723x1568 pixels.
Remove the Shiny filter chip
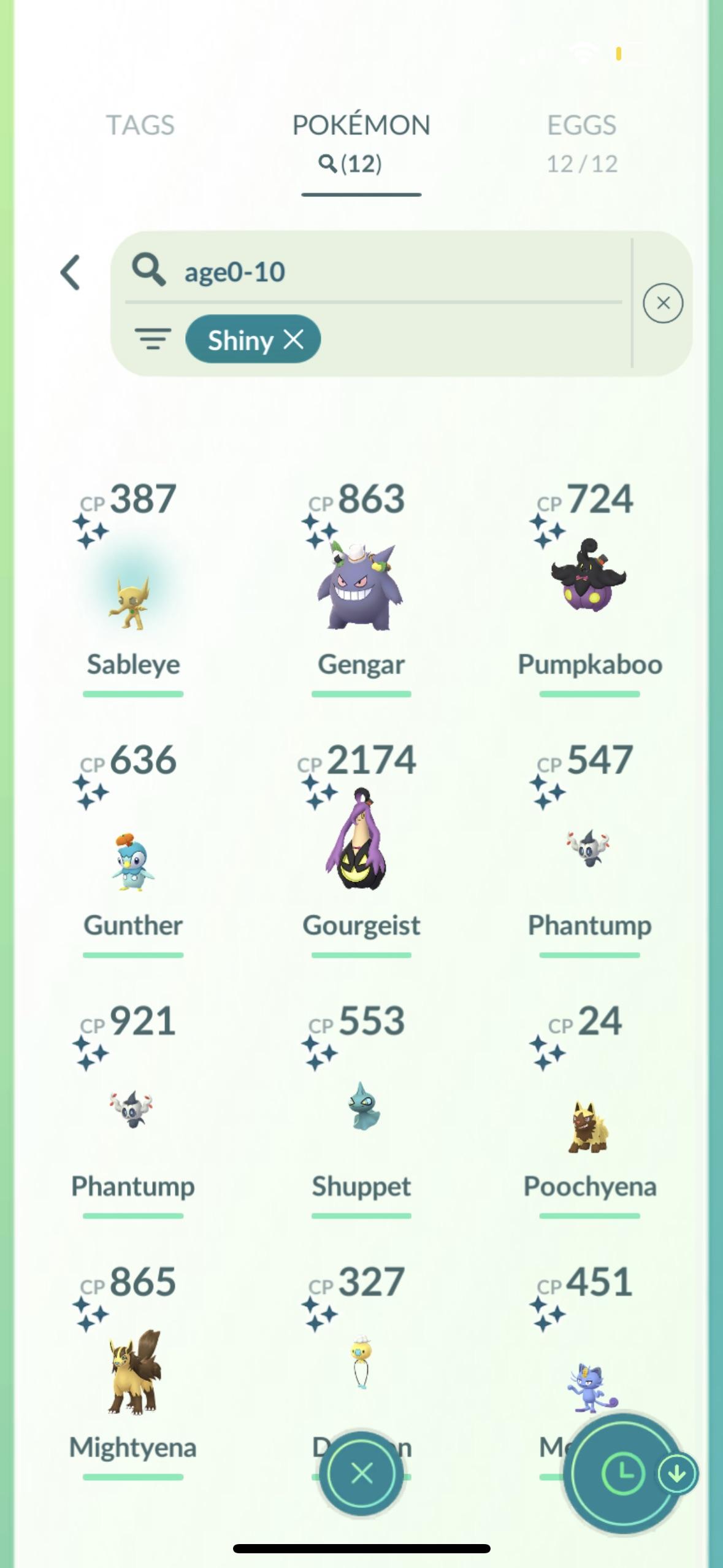pos(294,339)
